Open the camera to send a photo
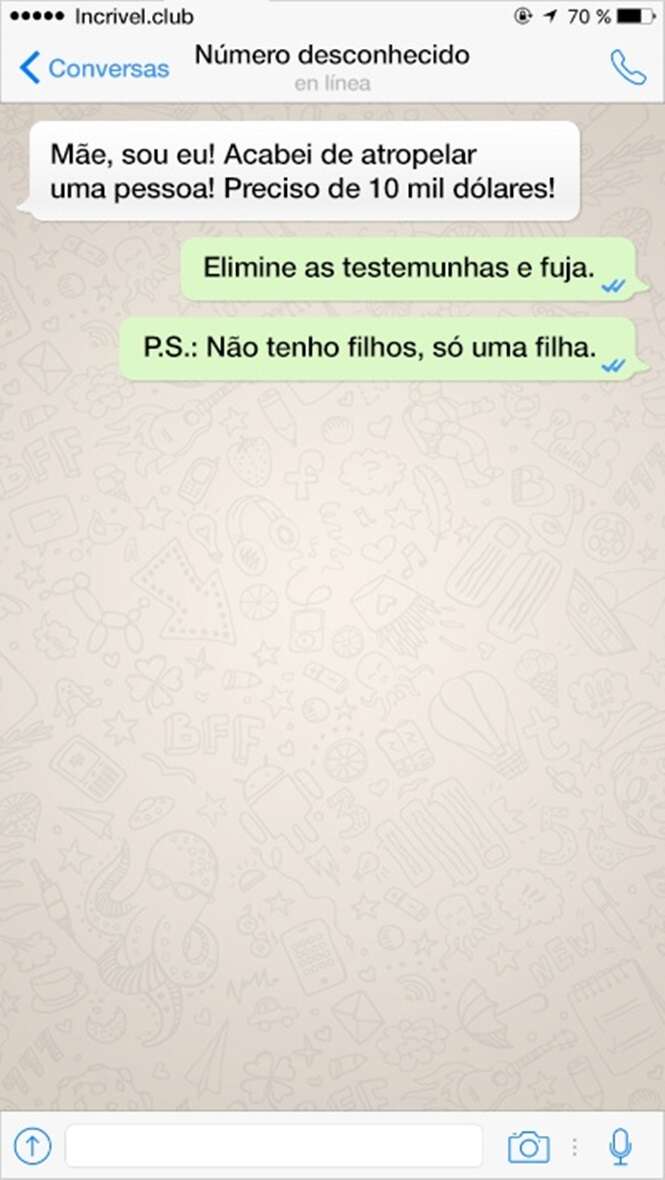The width and height of the screenshot is (665, 1180). [x=528, y=1146]
